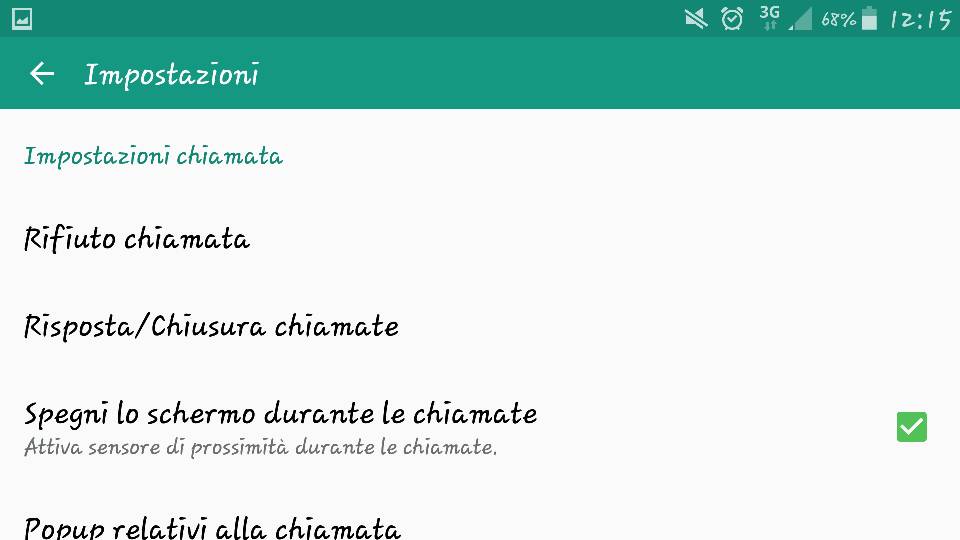The height and width of the screenshot is (540, 960).
Task: Open Rifiuto chiamata settings
Action: tap(137, 240)
